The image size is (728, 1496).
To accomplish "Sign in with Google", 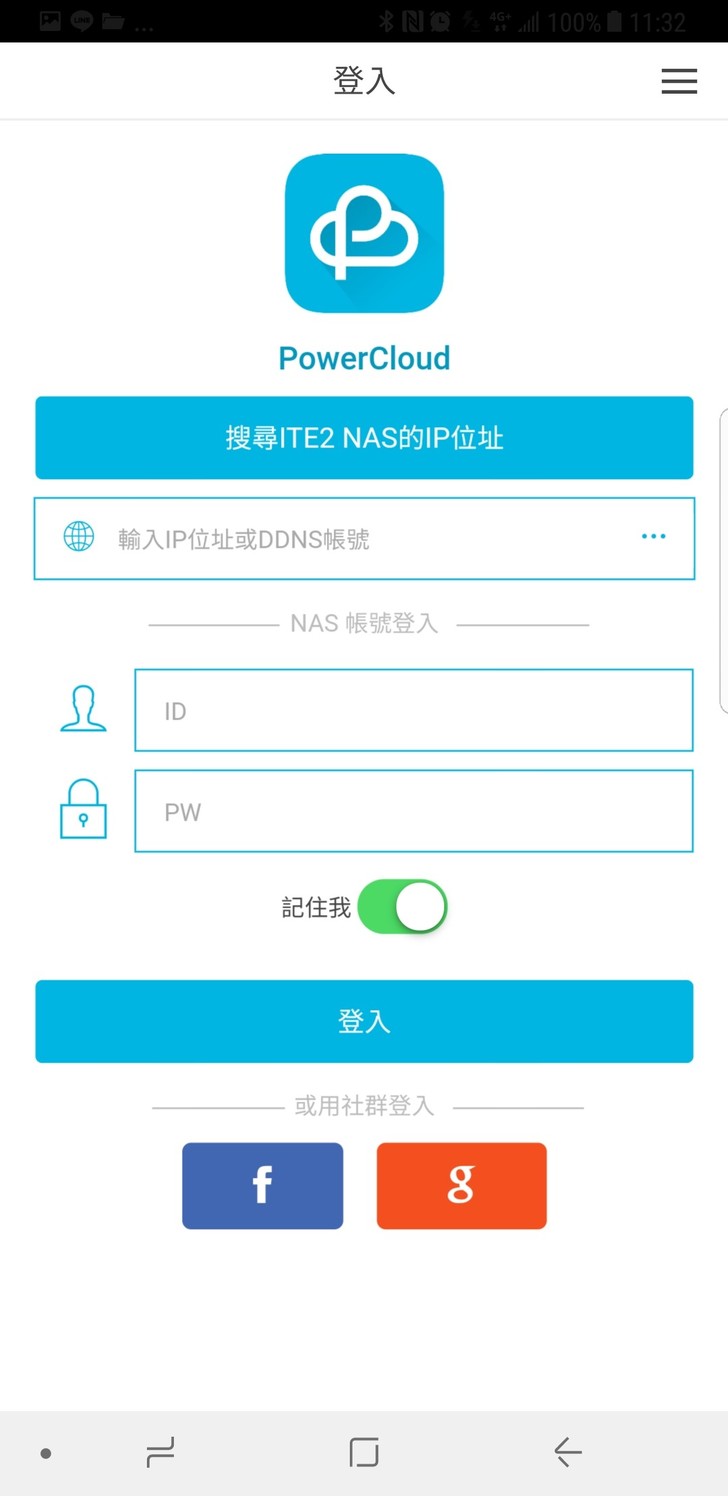I will [x=461, y=1186].
